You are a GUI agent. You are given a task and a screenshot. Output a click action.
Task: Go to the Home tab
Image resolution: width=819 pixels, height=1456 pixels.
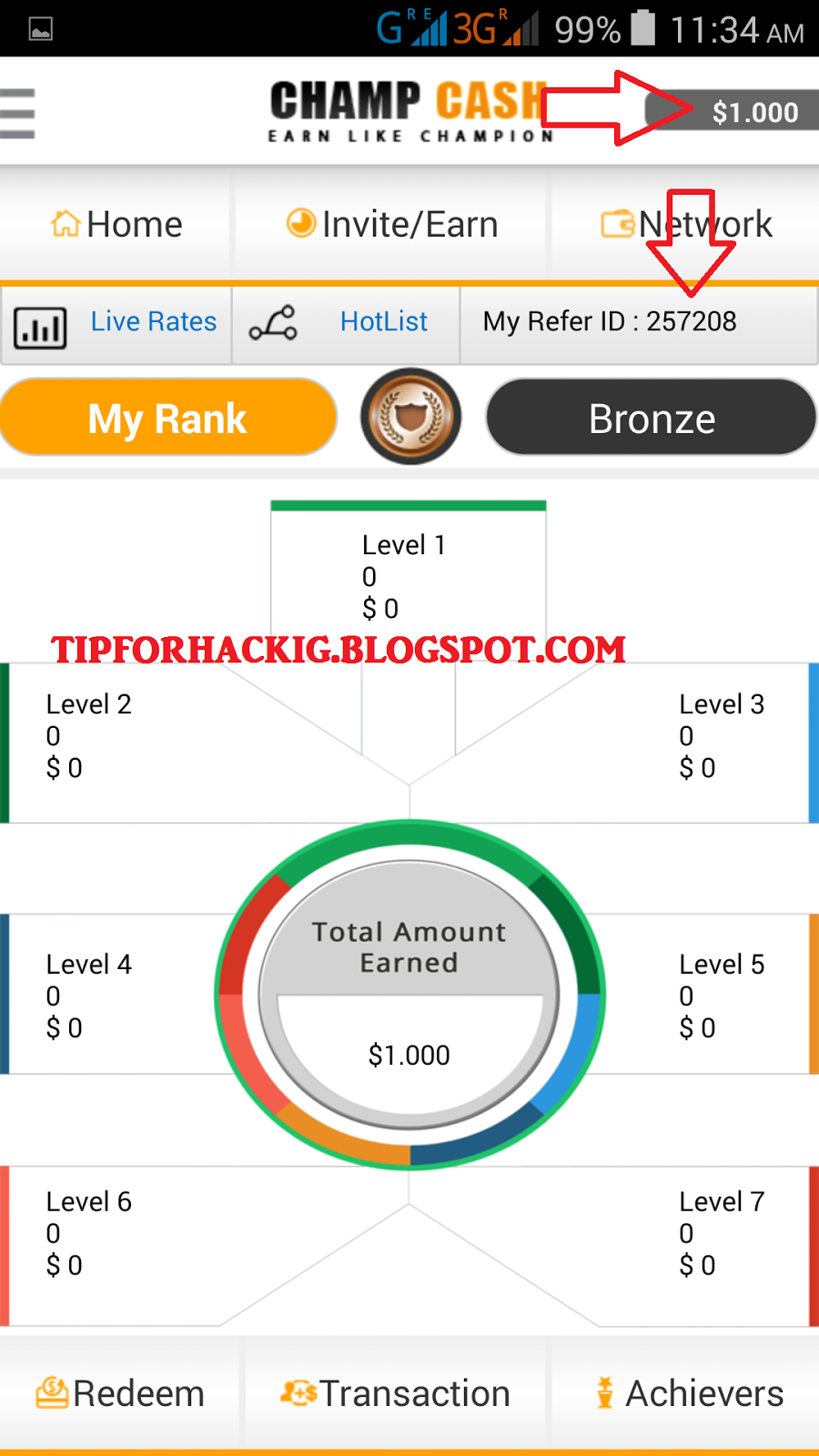116,224
